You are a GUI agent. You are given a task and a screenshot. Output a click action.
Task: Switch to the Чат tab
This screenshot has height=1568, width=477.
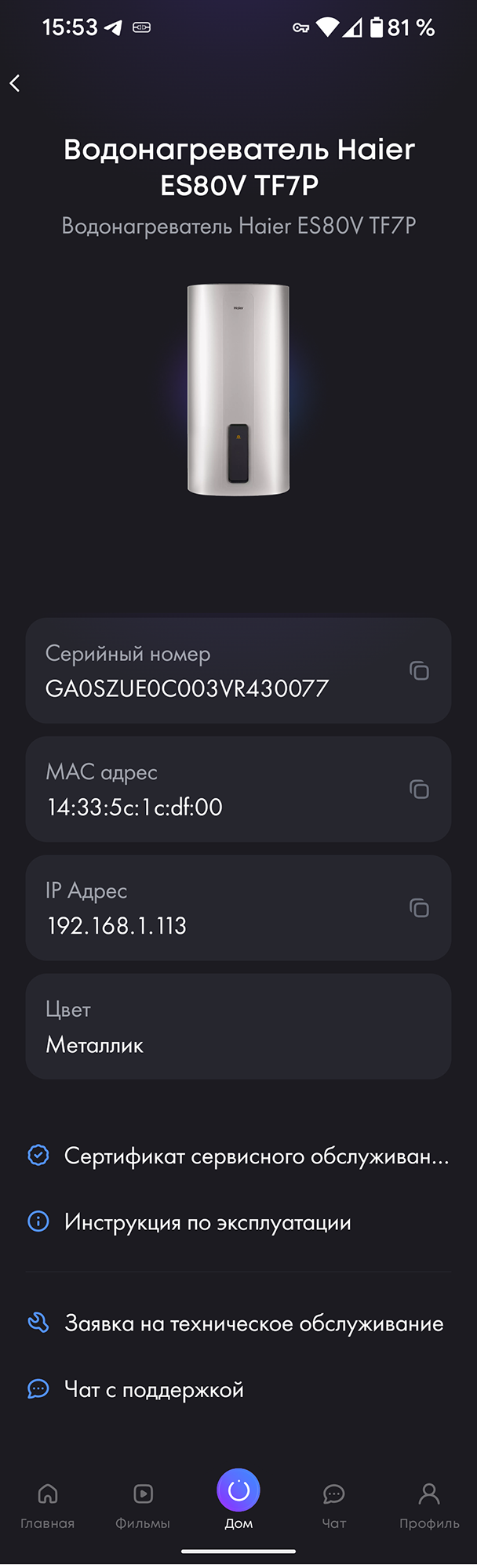click(x=334, y=1504)
